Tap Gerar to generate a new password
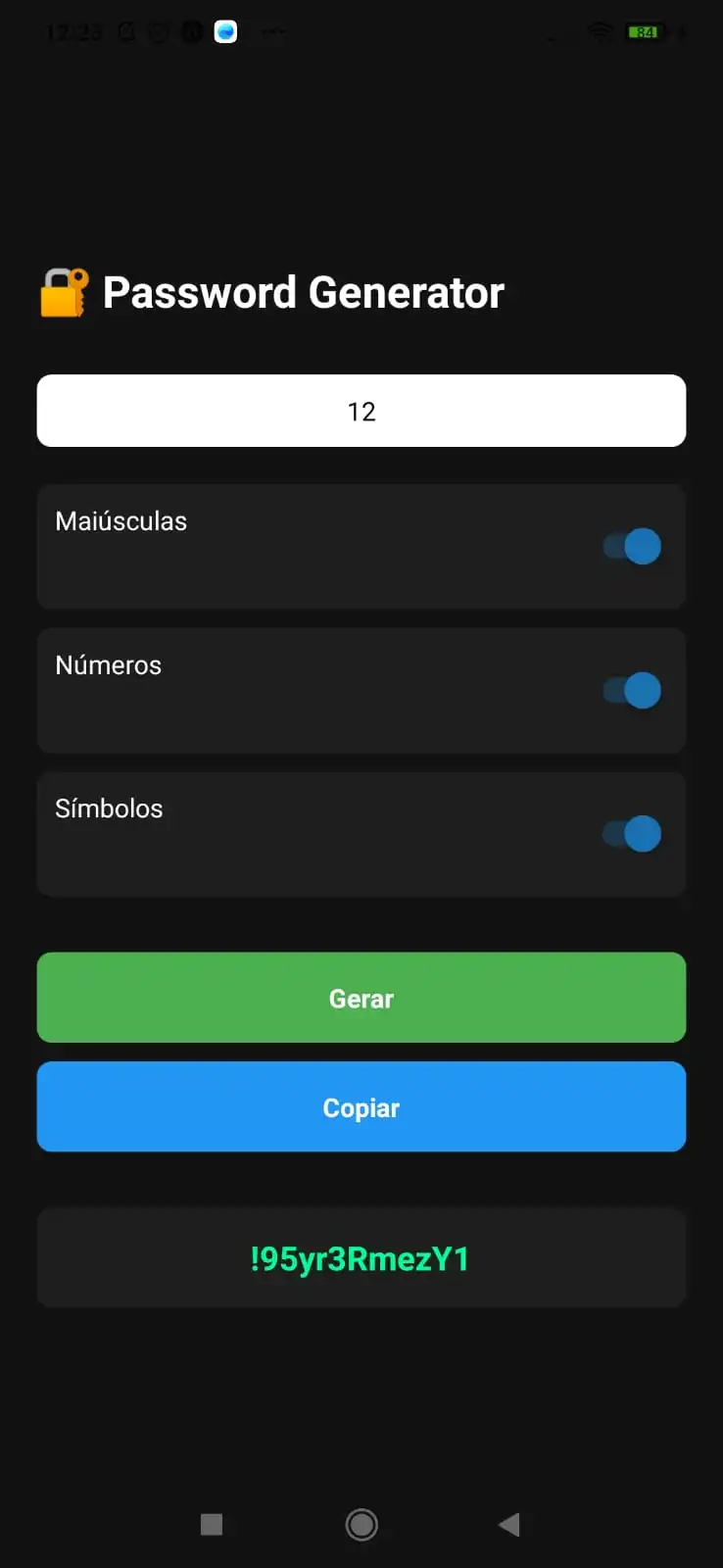This screenshot has height=1568, width=723. [x=361, y=998]
